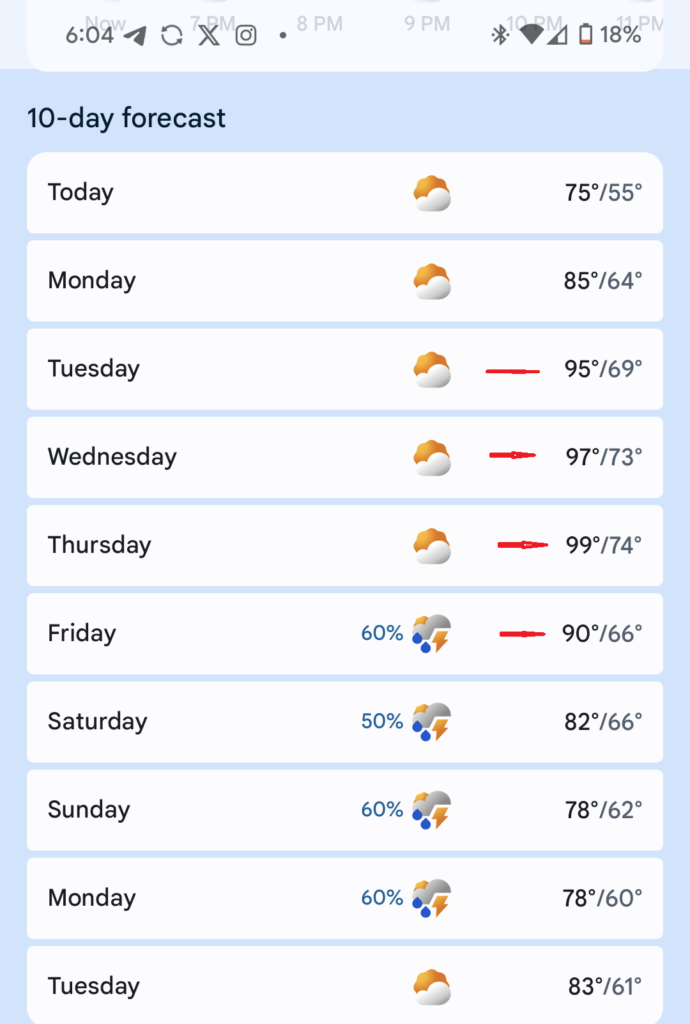The image size is (690, 1024).
Task: View Thursday's forecast details
Action: (x=344, y=545)
